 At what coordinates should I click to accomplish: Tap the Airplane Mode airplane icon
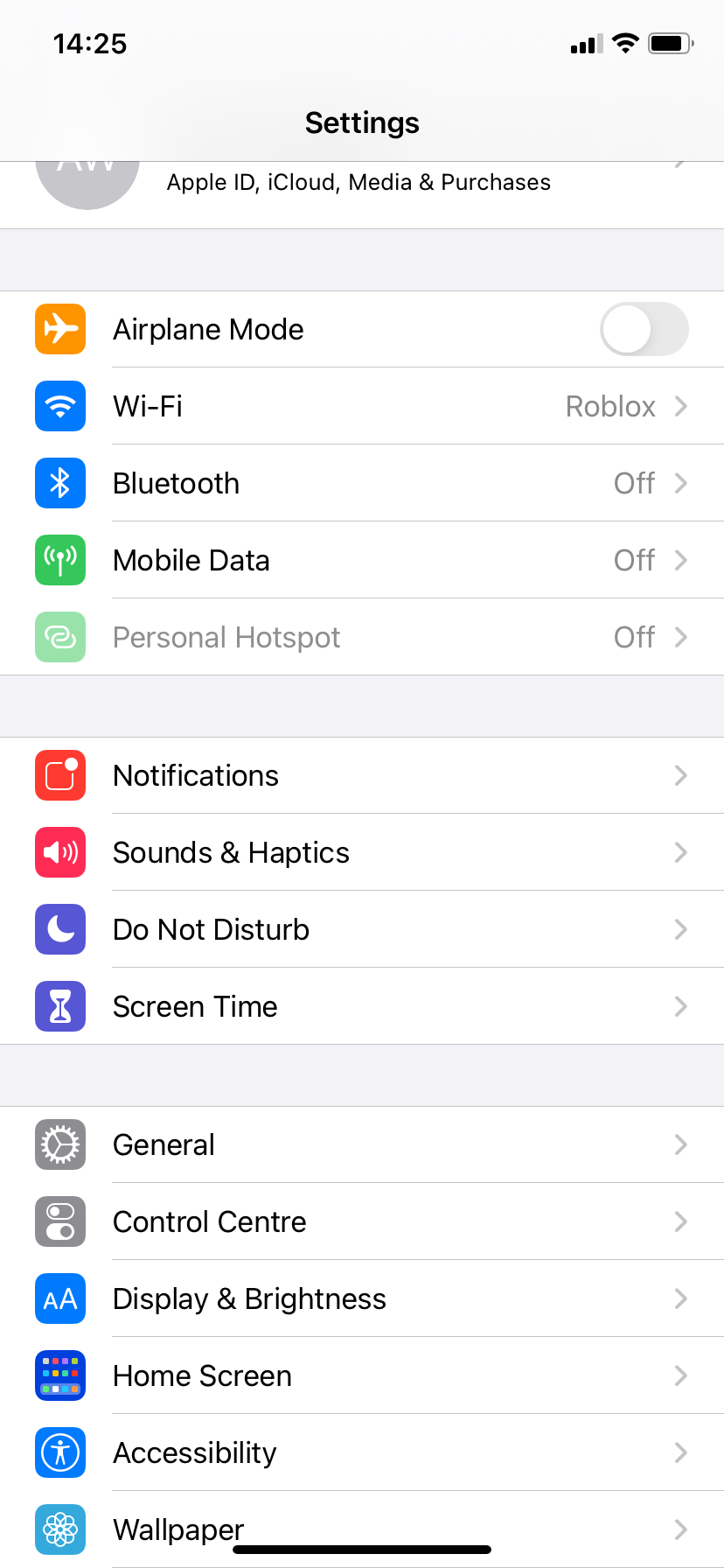(x=59, y=329)
